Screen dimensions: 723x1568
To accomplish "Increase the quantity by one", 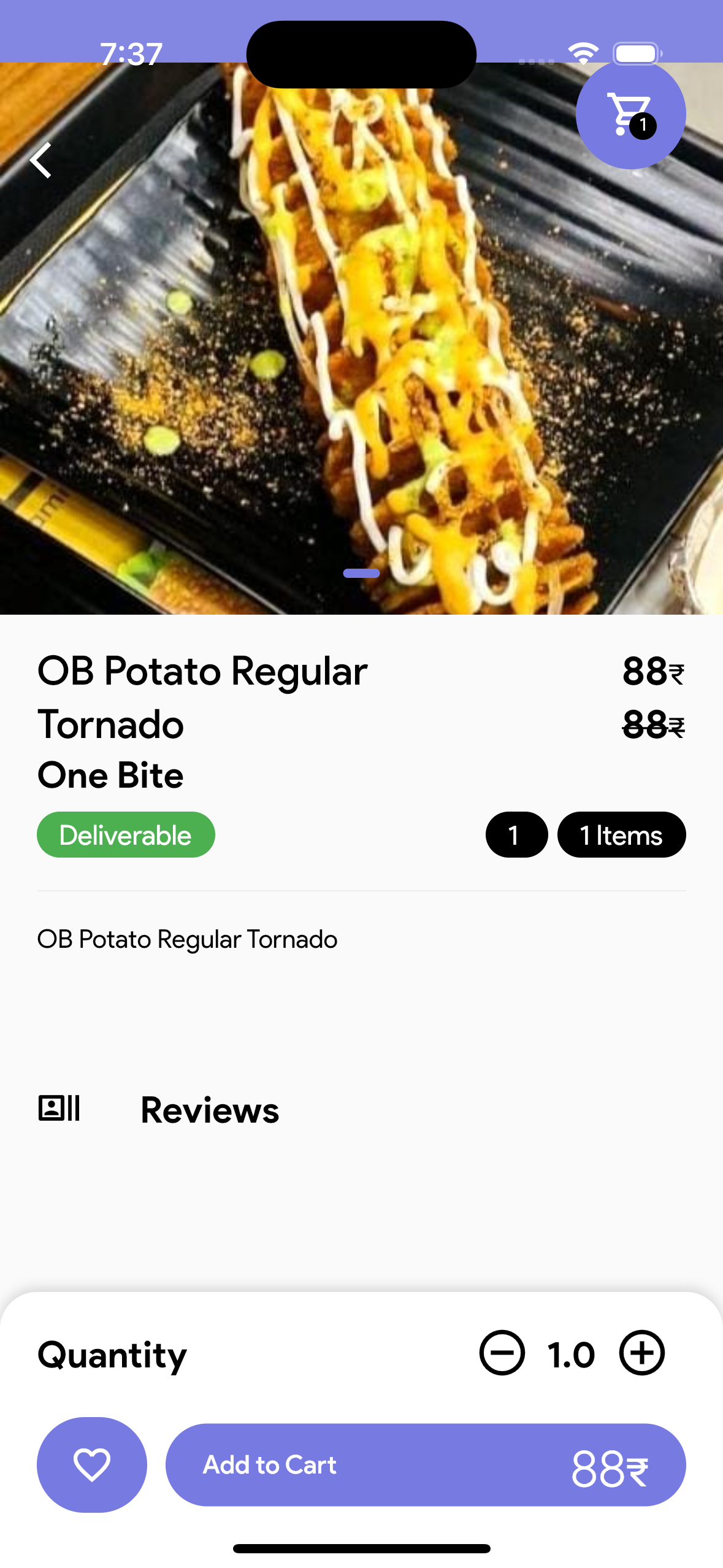I will (x=641, y=1353).
